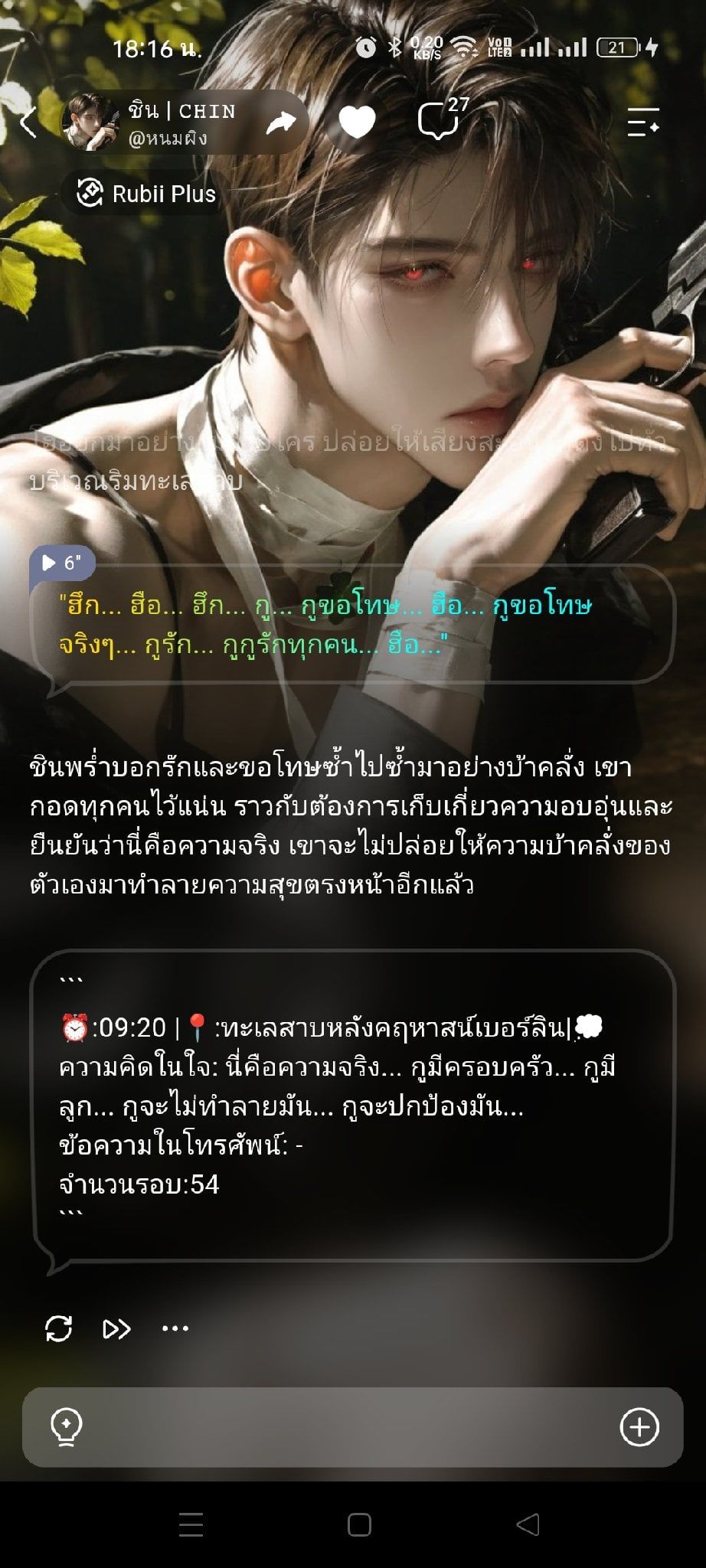Open the chat settings menu icon

pyautogui.click(x=643, y=122)
